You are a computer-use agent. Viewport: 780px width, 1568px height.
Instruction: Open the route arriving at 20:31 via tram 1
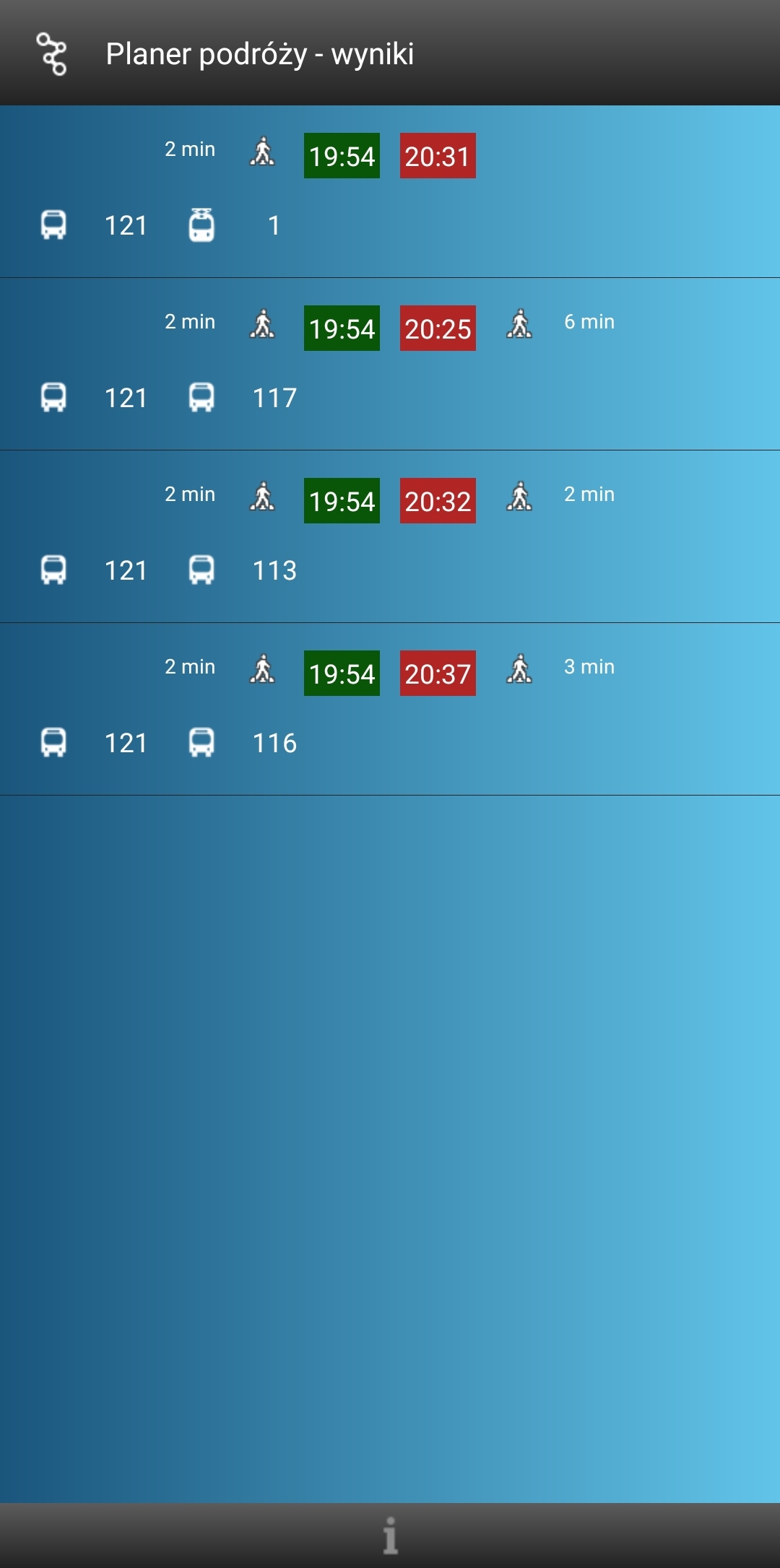coord(390,191)
